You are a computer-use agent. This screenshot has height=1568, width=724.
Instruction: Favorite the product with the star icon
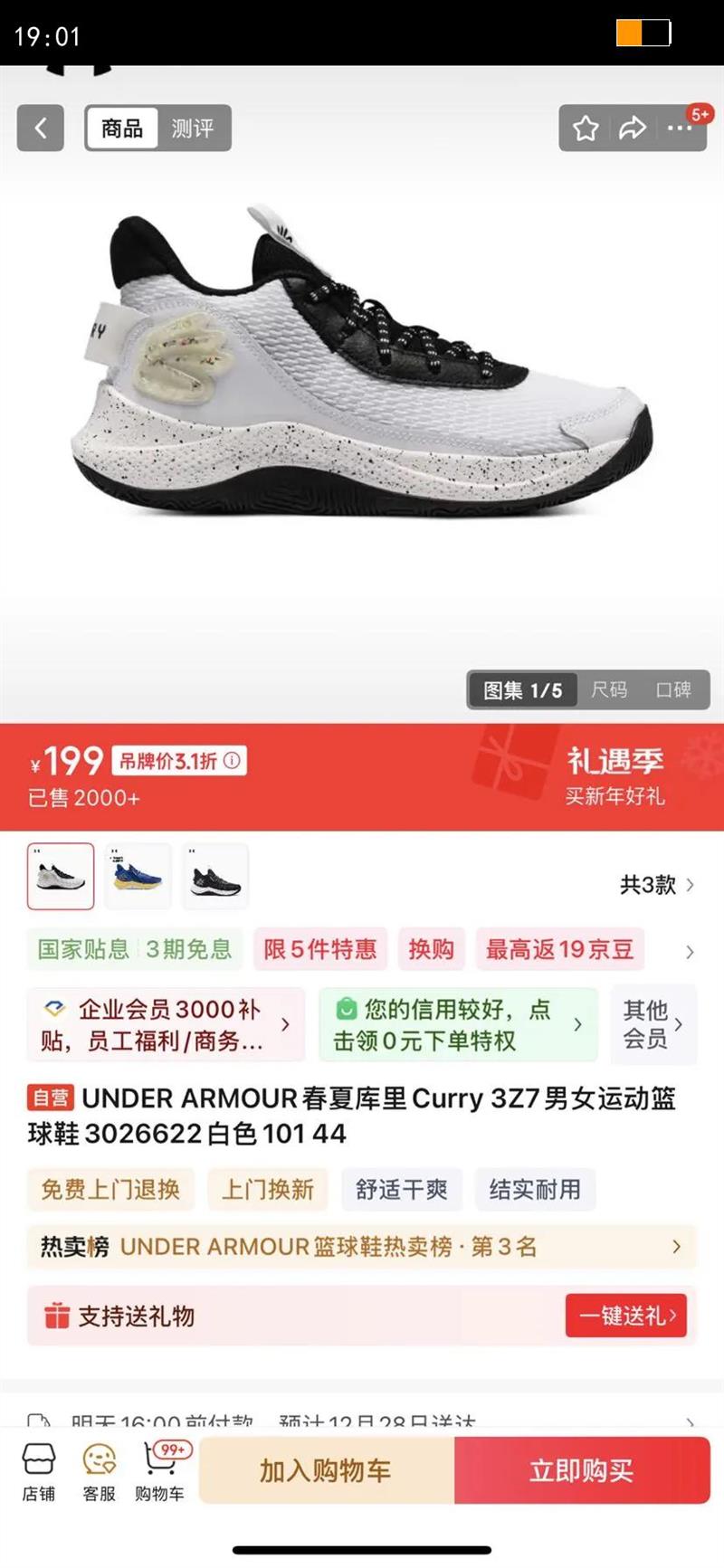click(584, 128)
